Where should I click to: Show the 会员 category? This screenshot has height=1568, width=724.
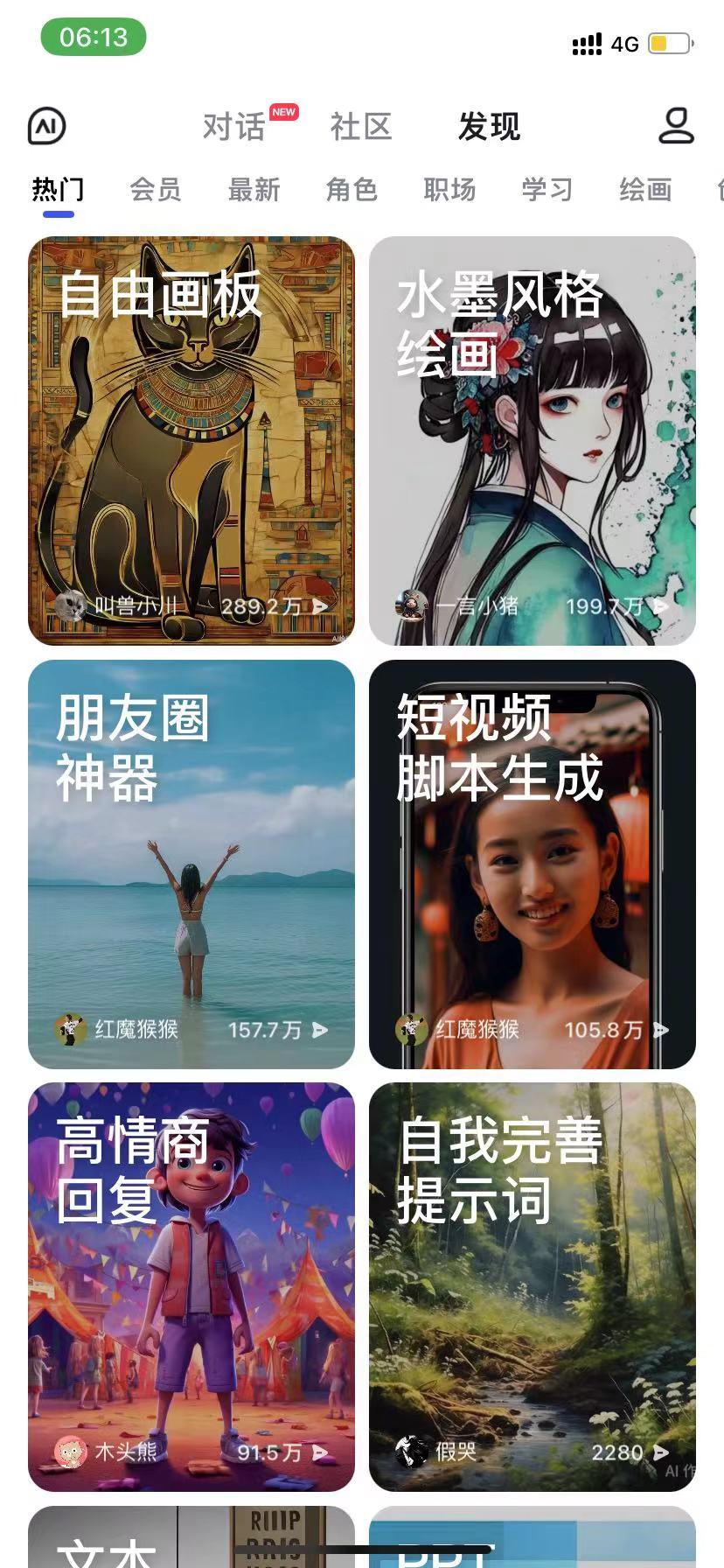(x=156, y=190)
